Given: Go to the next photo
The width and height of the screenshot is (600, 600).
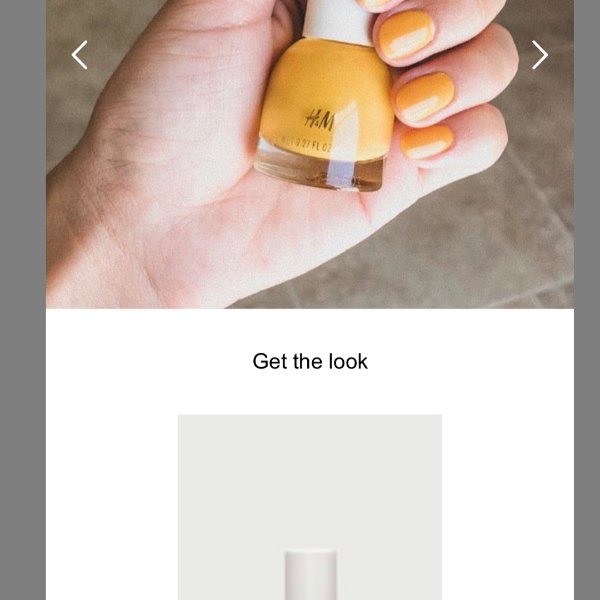Looking at the screenshot, I should (539, 55).
